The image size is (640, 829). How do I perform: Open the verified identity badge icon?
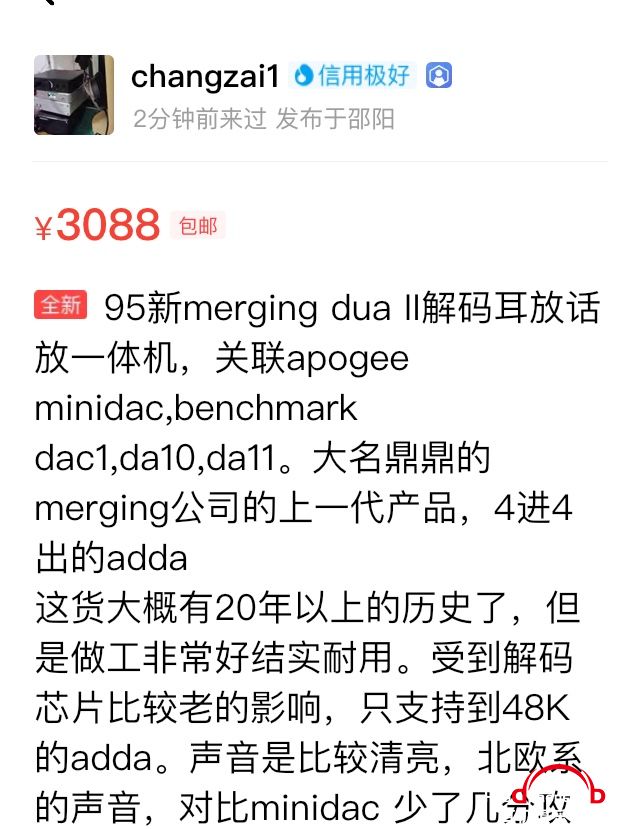point(439,75)
